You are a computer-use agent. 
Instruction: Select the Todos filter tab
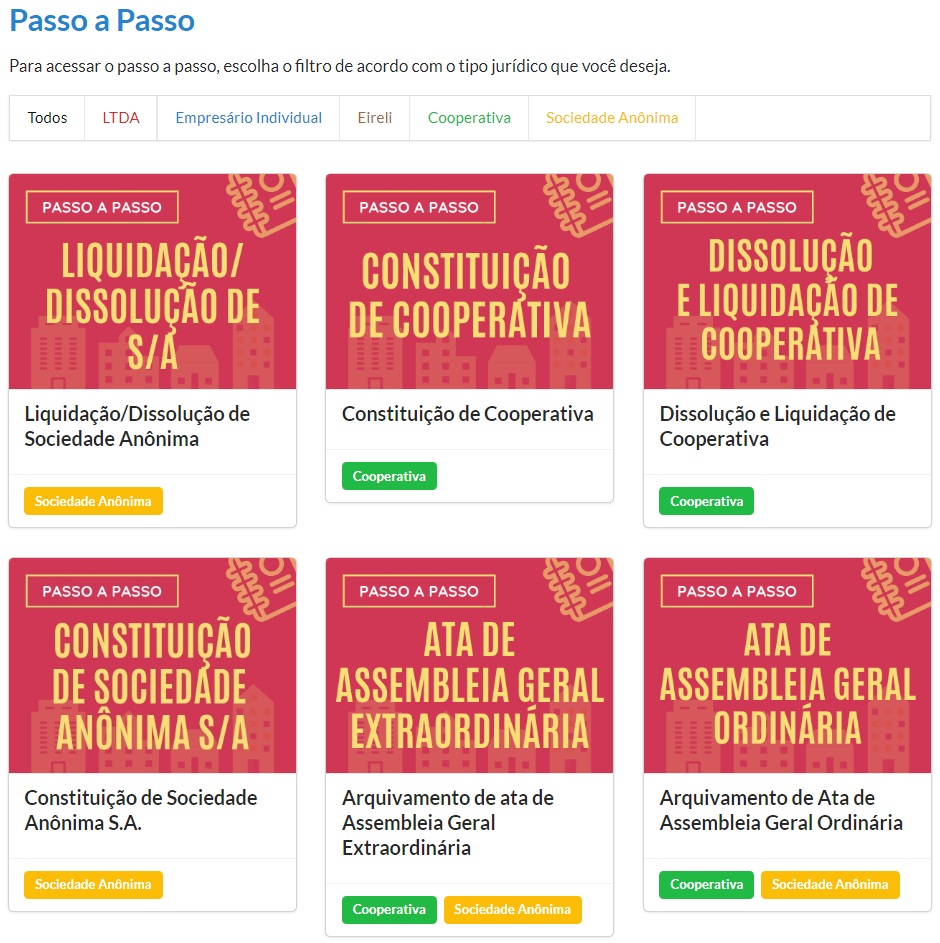coord(47,118)
